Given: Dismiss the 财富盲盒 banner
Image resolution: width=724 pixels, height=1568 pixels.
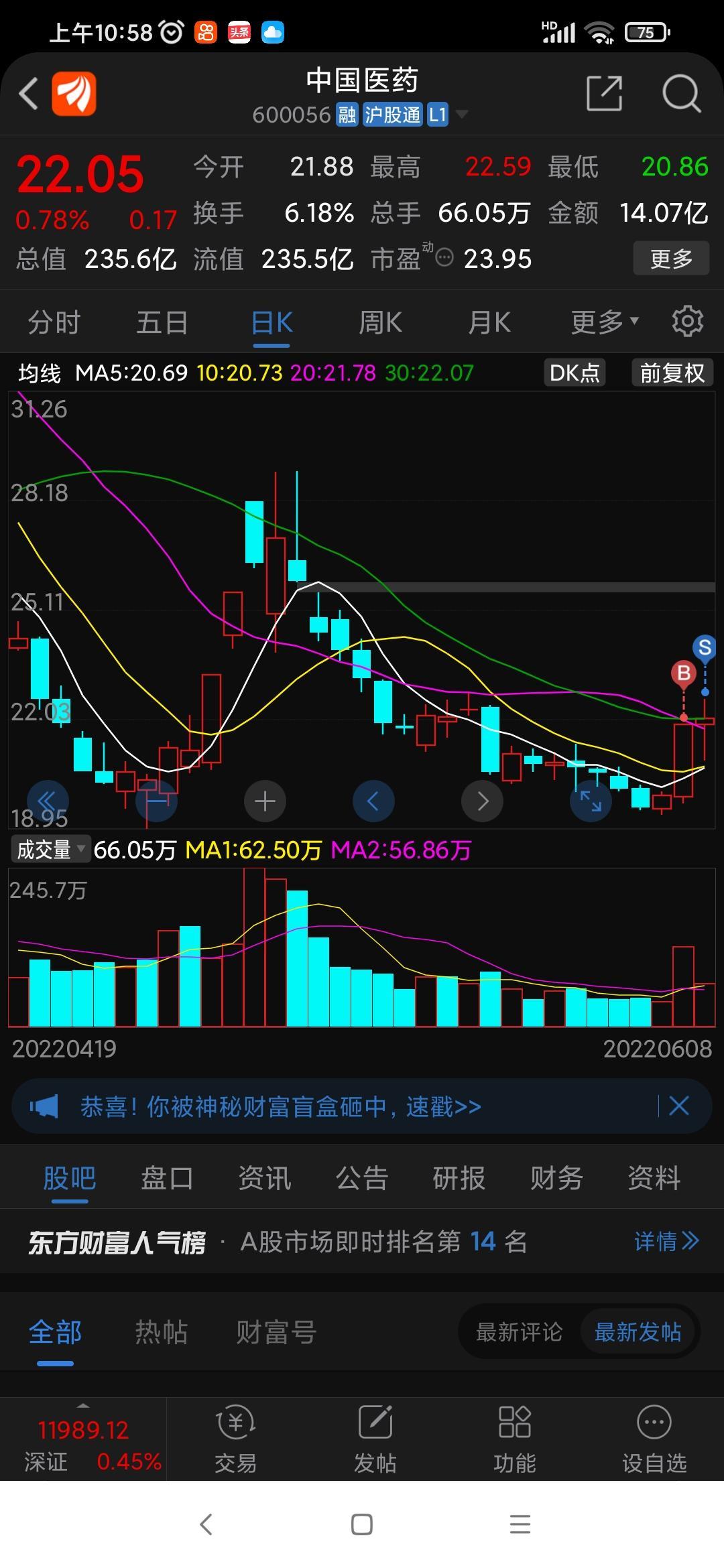Looking at the screenshot, I should tap(679, 1106).
